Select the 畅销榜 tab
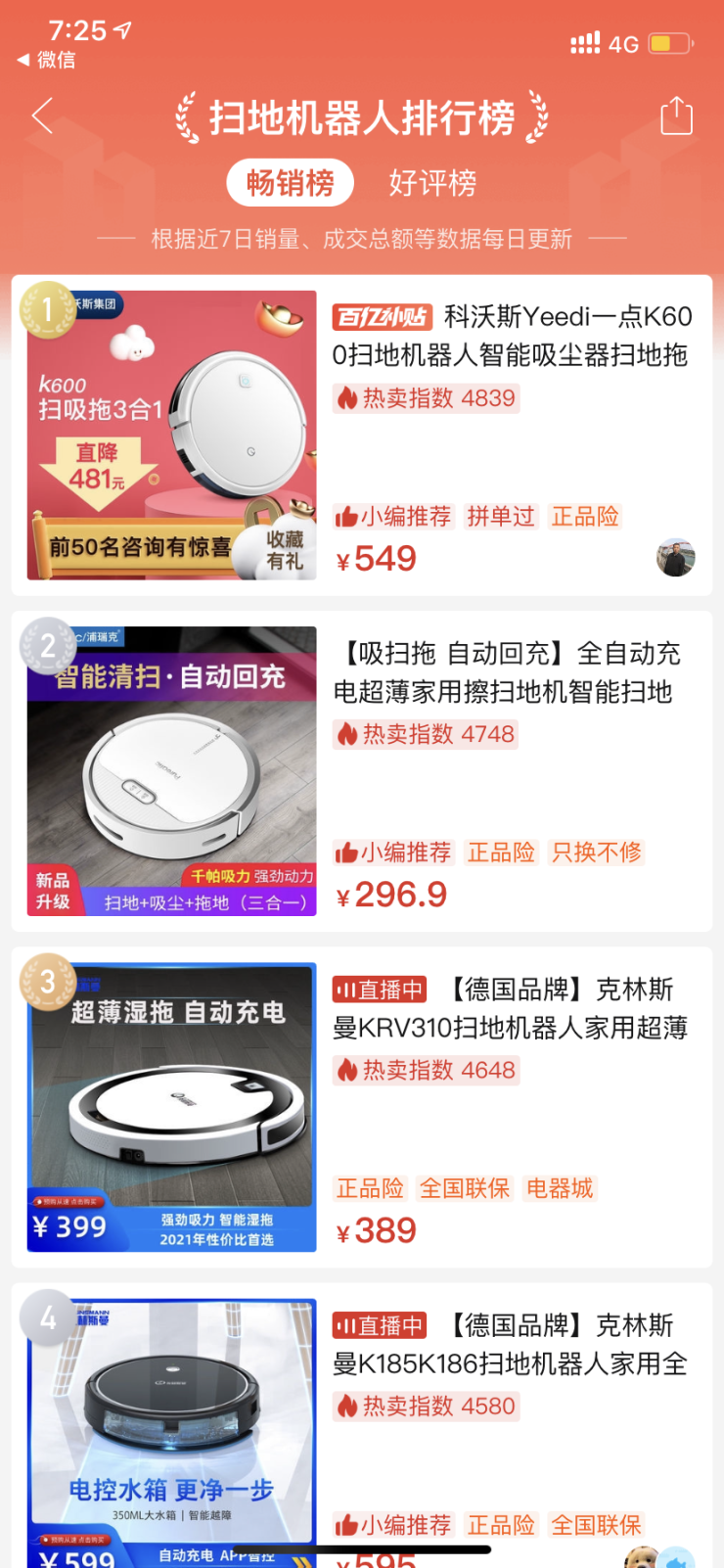 (x=291, y=183)
